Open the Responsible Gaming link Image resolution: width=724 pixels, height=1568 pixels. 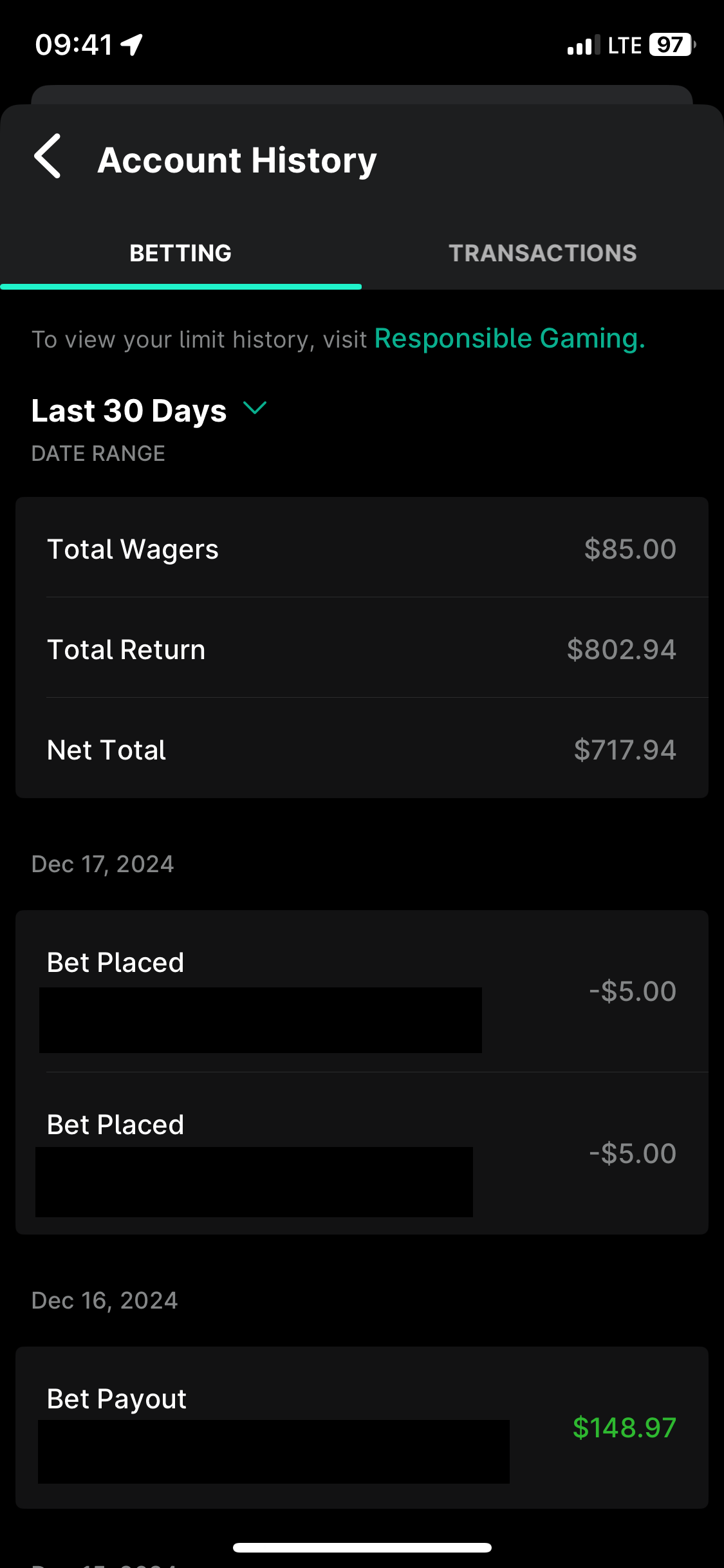point(510,339)
